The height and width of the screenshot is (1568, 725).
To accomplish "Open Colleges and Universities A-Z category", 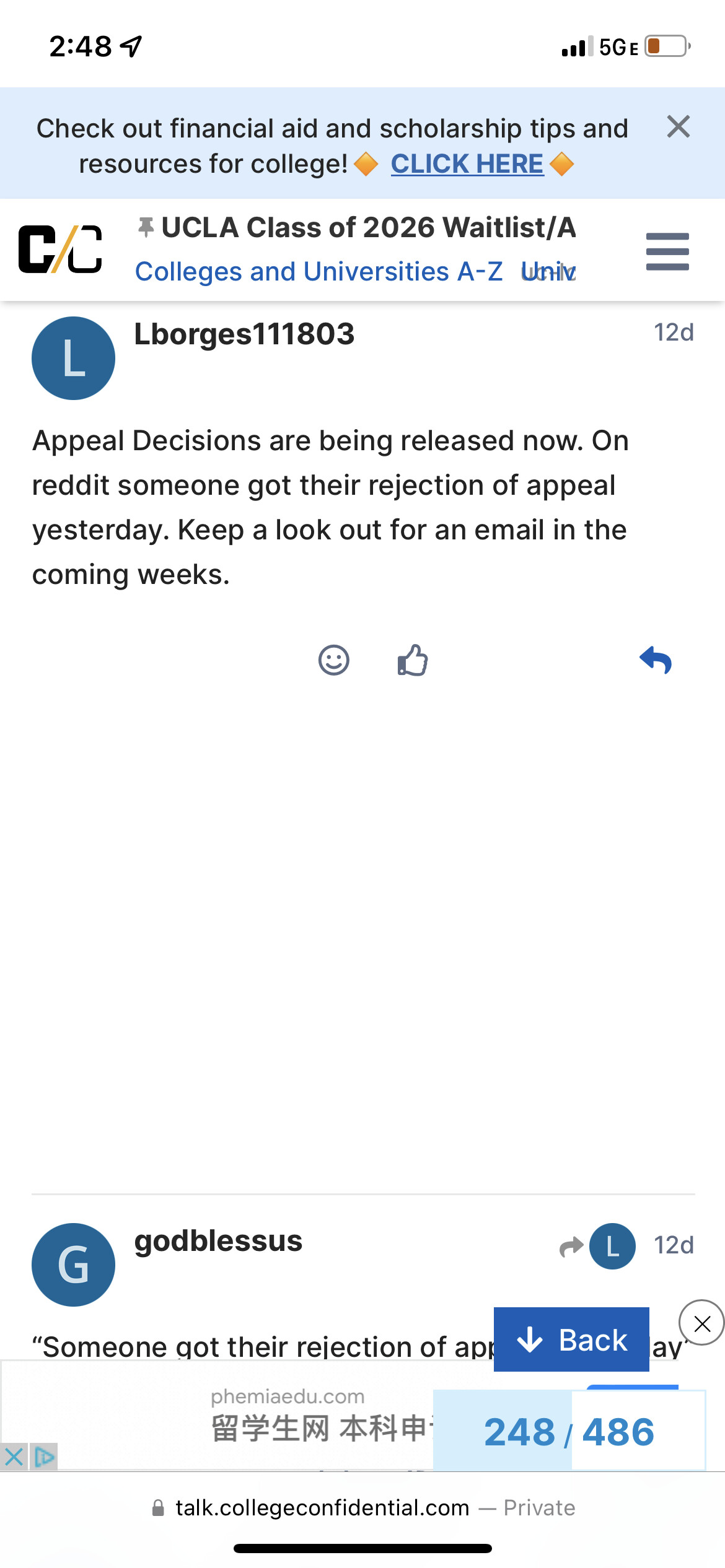I will click(x=319, y=271).
